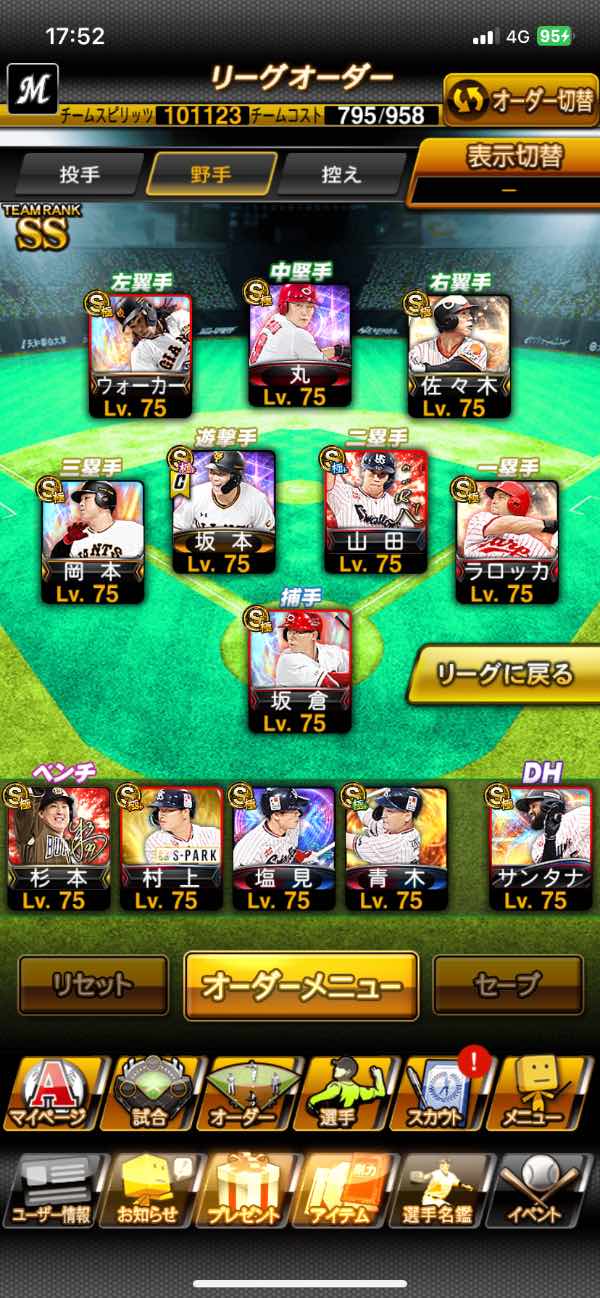Select center fielder 丸 card
Screen dimensions: 600x1298
coord(299,345)
